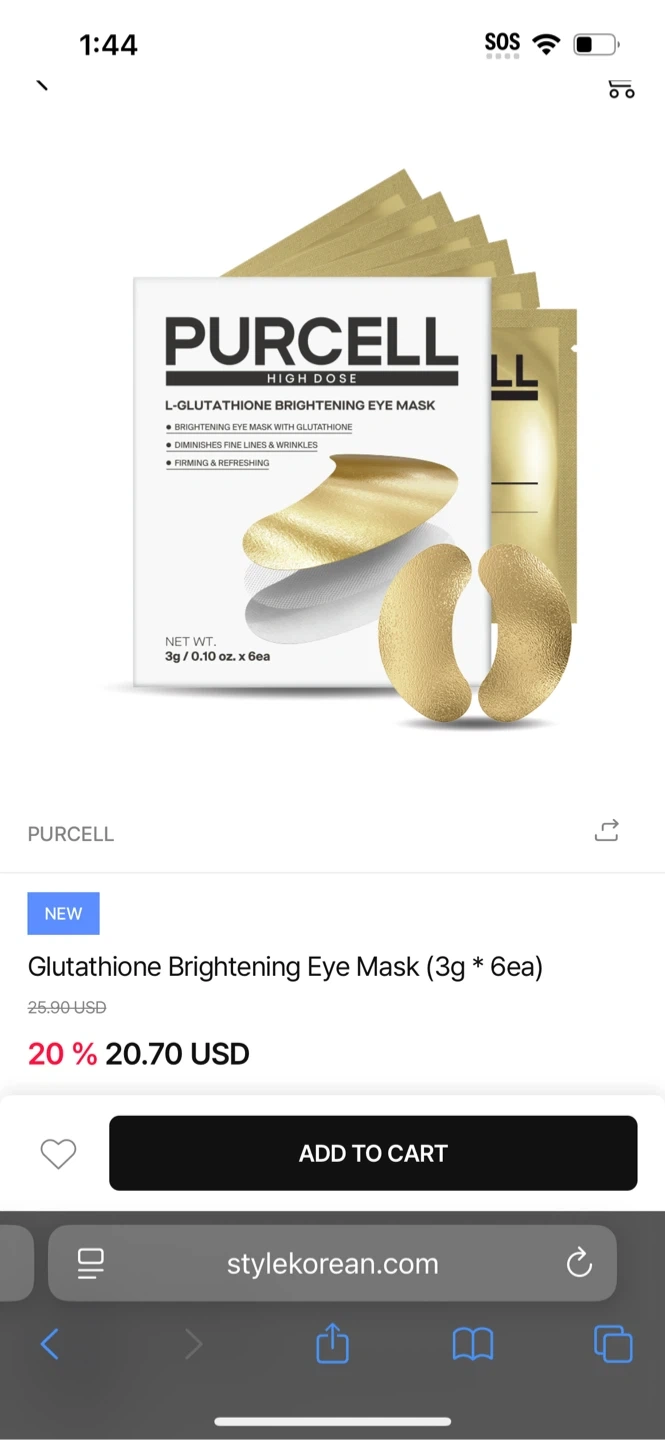Image resolution: width=665 pixels, height=1440 pixels.
Task: Share this product via the share icon
Action: coord(606,831)
